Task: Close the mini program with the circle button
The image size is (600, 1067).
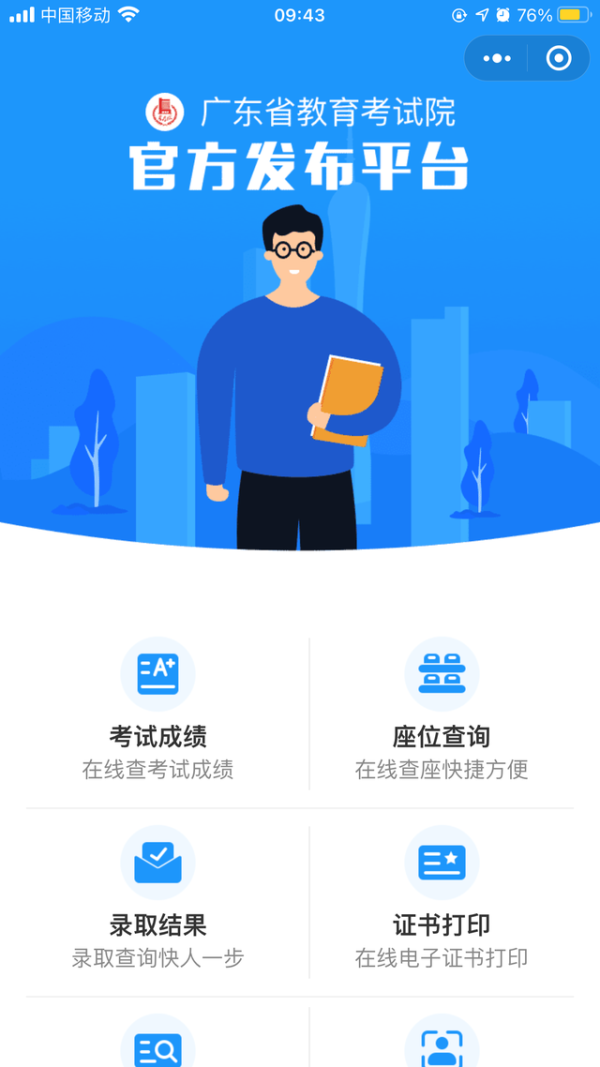Action: 558,59
